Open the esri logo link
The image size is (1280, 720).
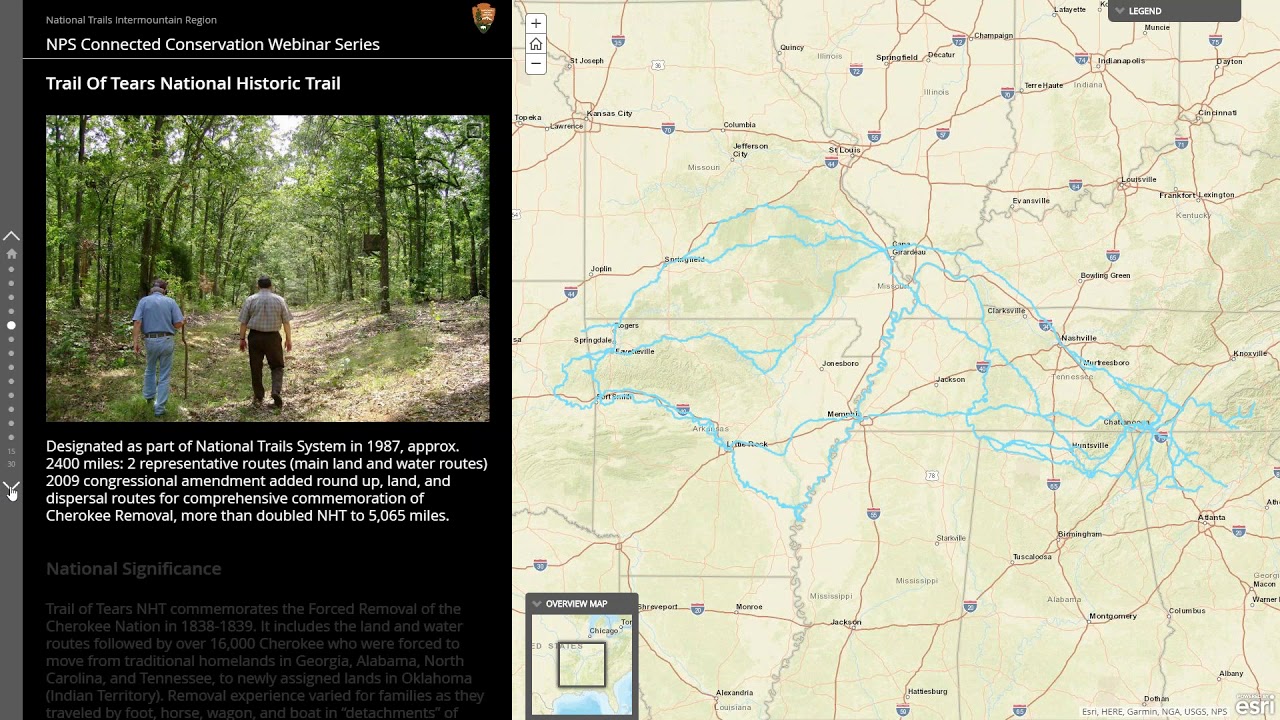click(1255, 705)
